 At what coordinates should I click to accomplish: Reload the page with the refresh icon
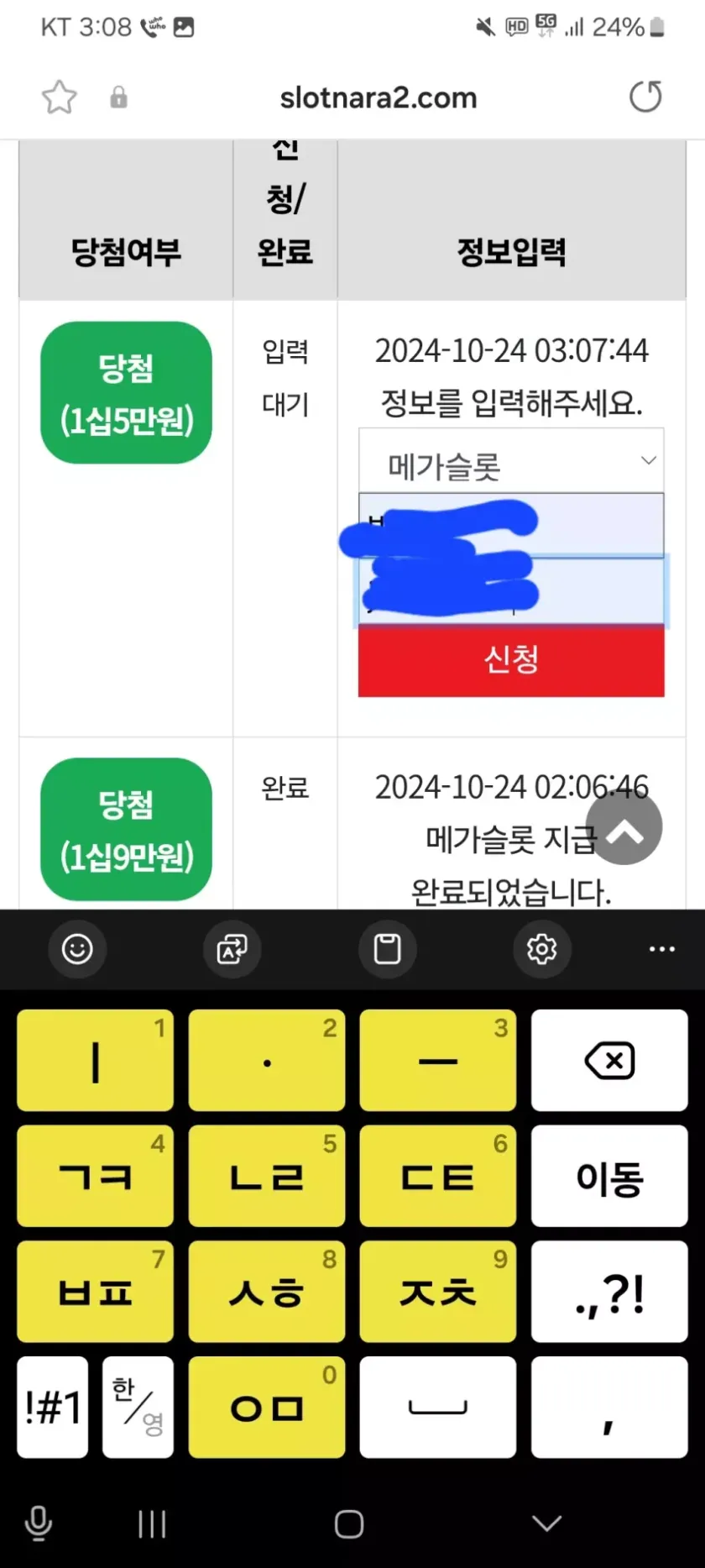point(645,97)
